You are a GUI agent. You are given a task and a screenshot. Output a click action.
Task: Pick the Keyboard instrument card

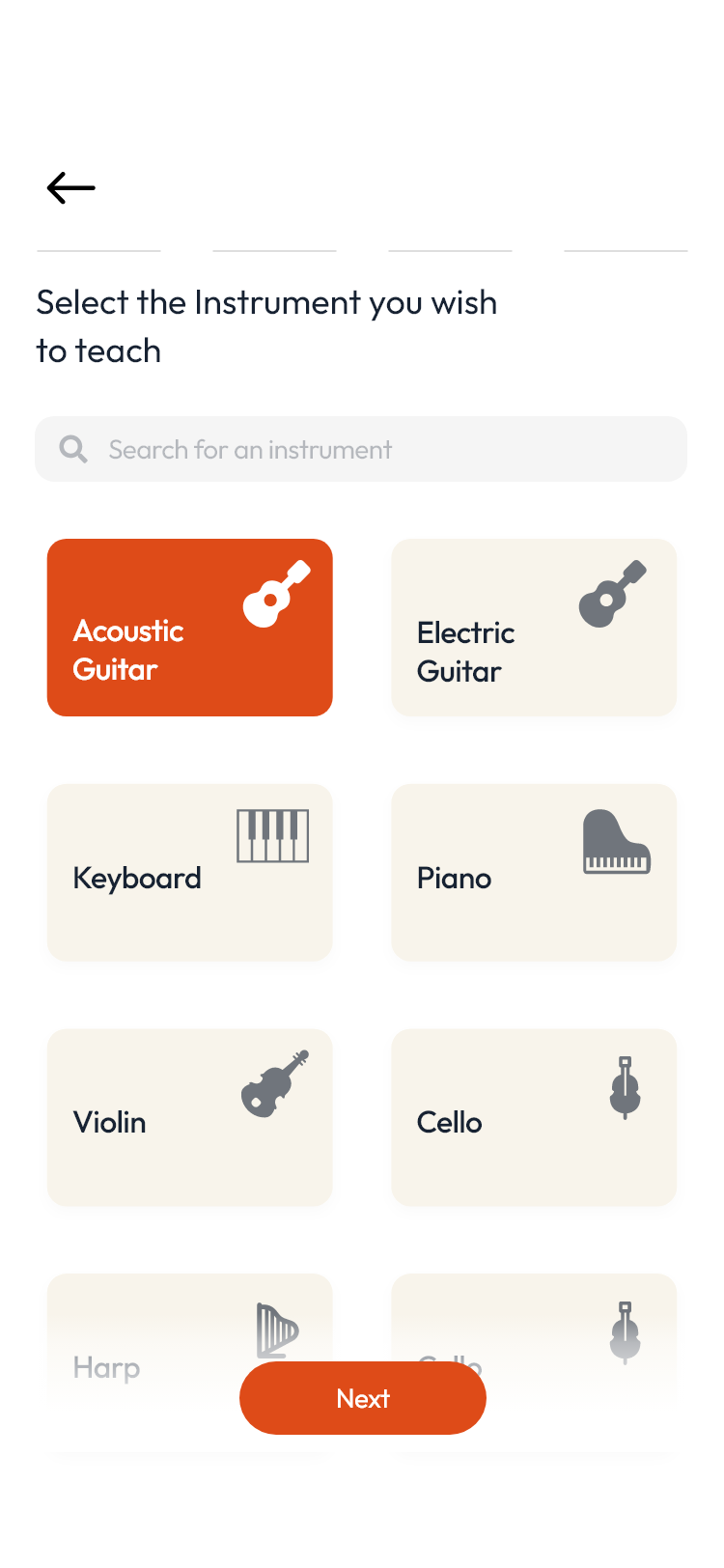(x=190, y=873)
